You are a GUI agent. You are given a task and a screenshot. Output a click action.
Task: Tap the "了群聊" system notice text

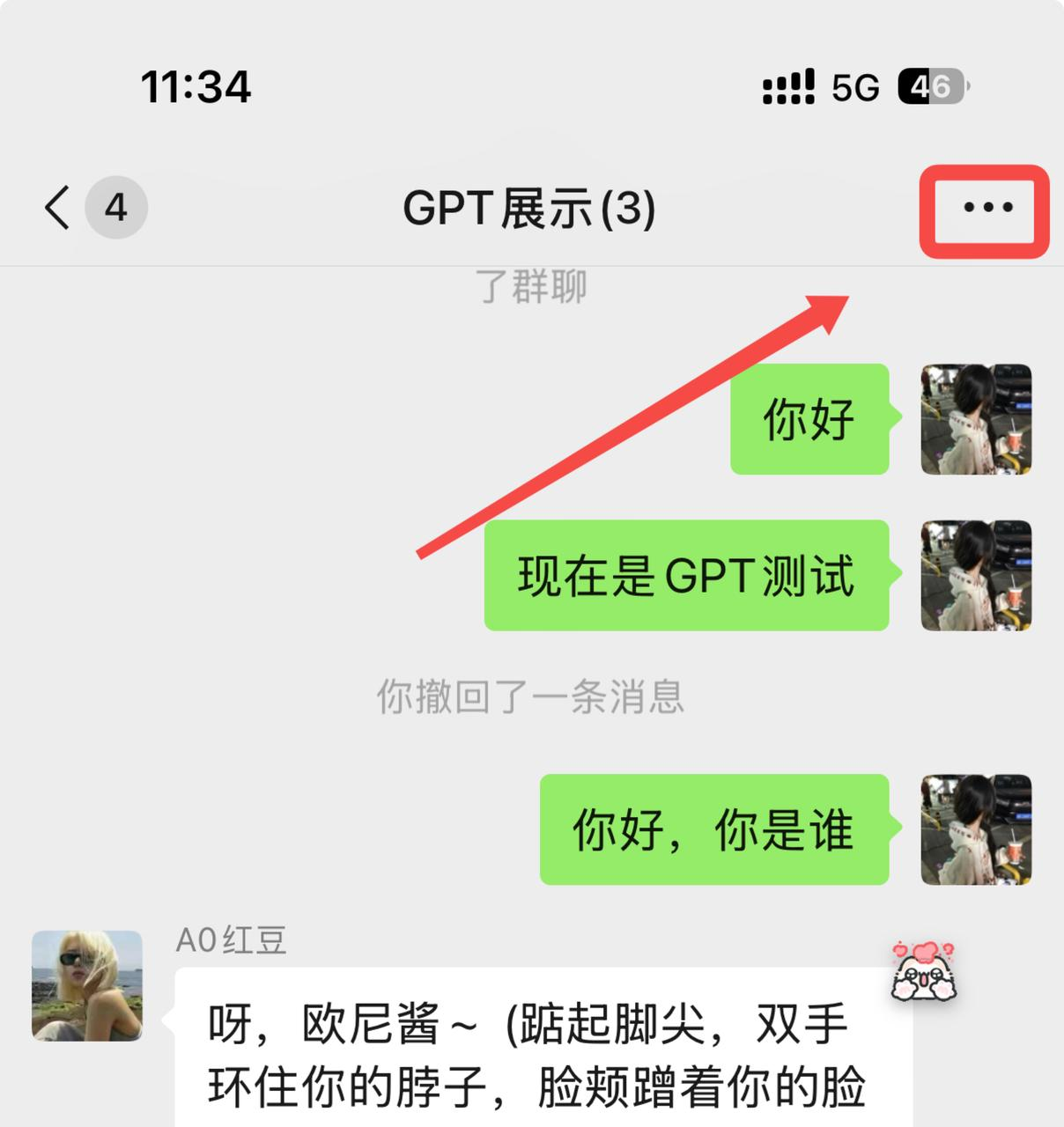(532, 284)
